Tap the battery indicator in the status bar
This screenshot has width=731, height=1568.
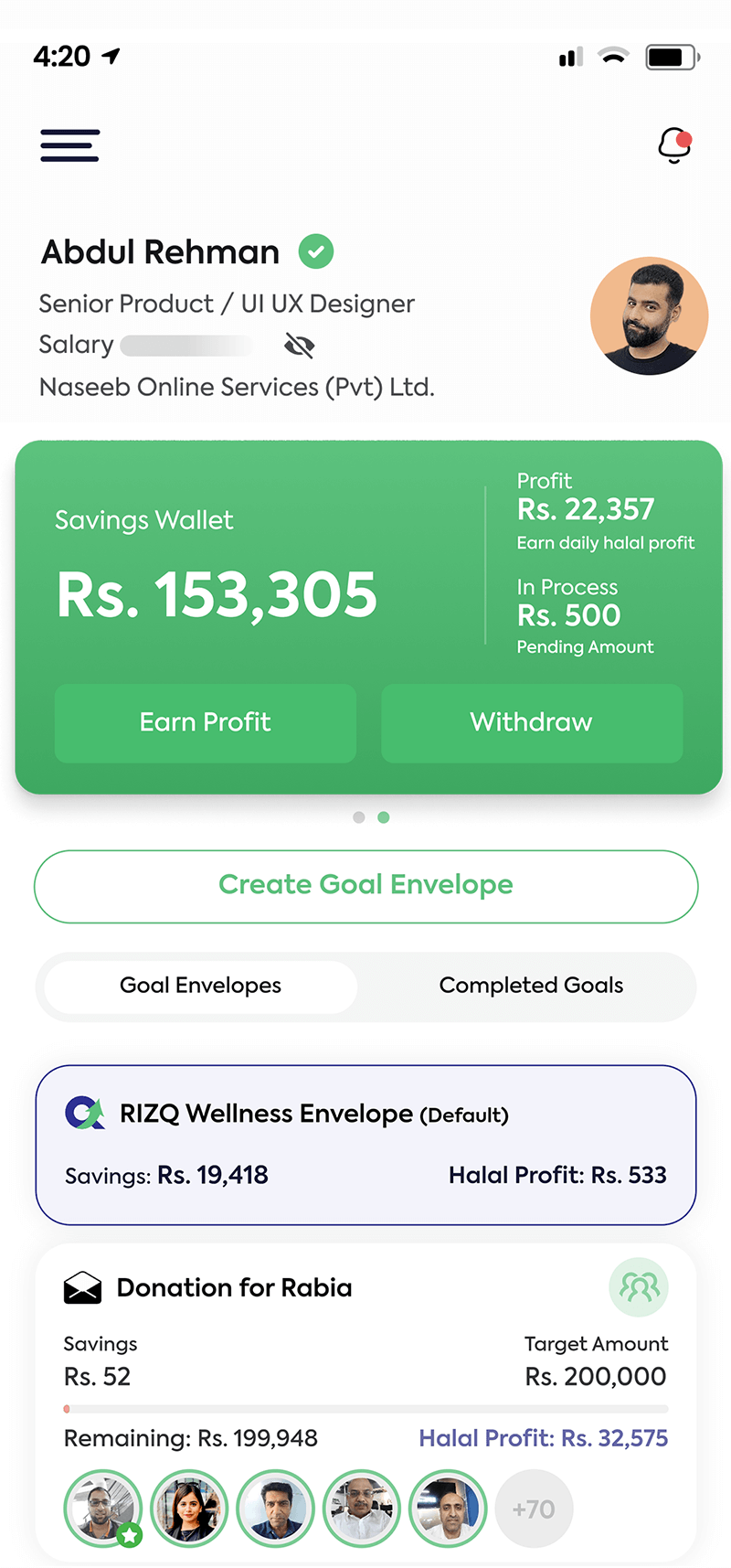pyautogui.click(x=672, y=57)
